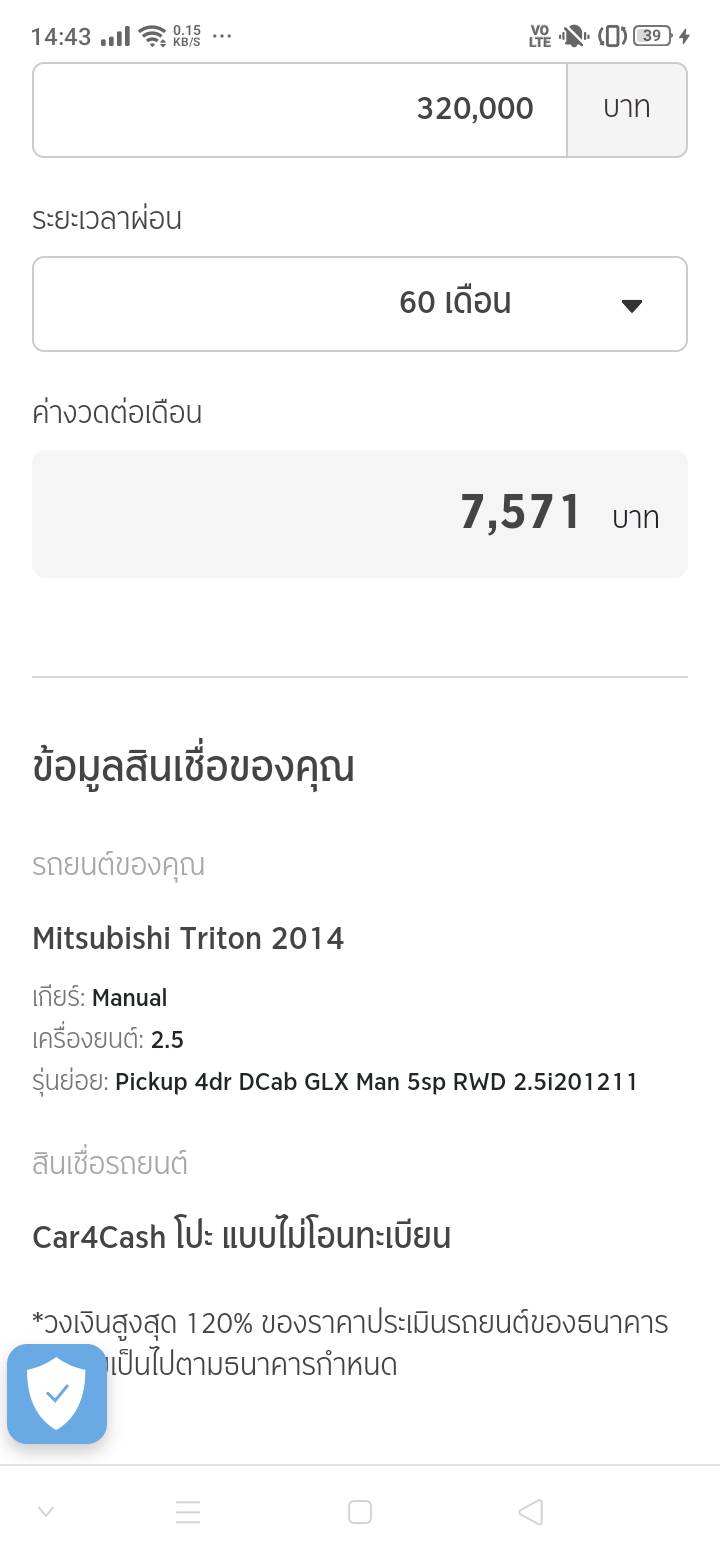This screenshot has height=1560, width=720.
Task: Go to the home screen via system button
Action: [360, 1512]
